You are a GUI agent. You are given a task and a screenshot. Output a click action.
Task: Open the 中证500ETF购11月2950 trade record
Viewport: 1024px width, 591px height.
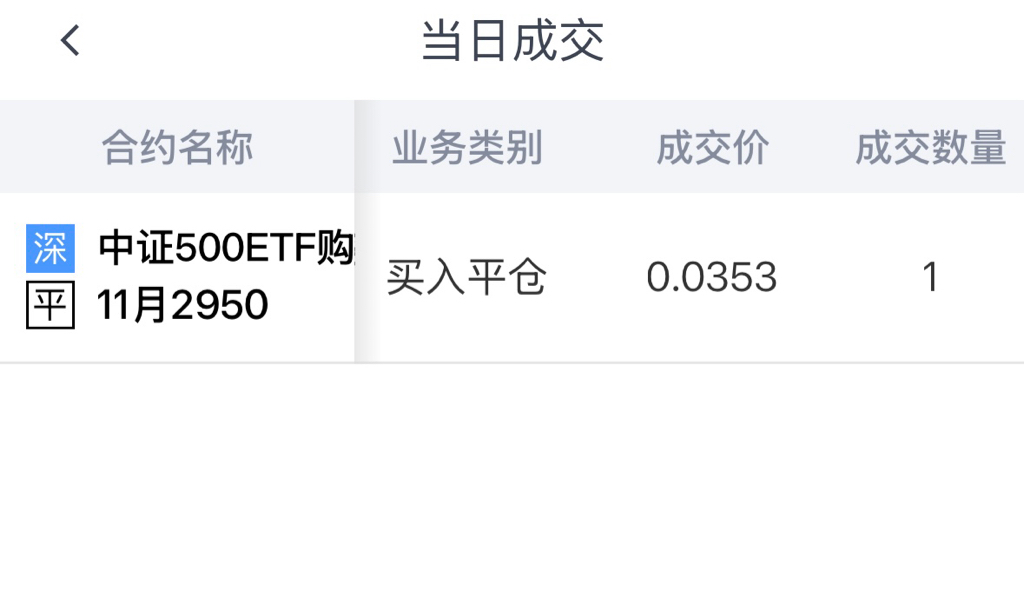coord(512,277)
